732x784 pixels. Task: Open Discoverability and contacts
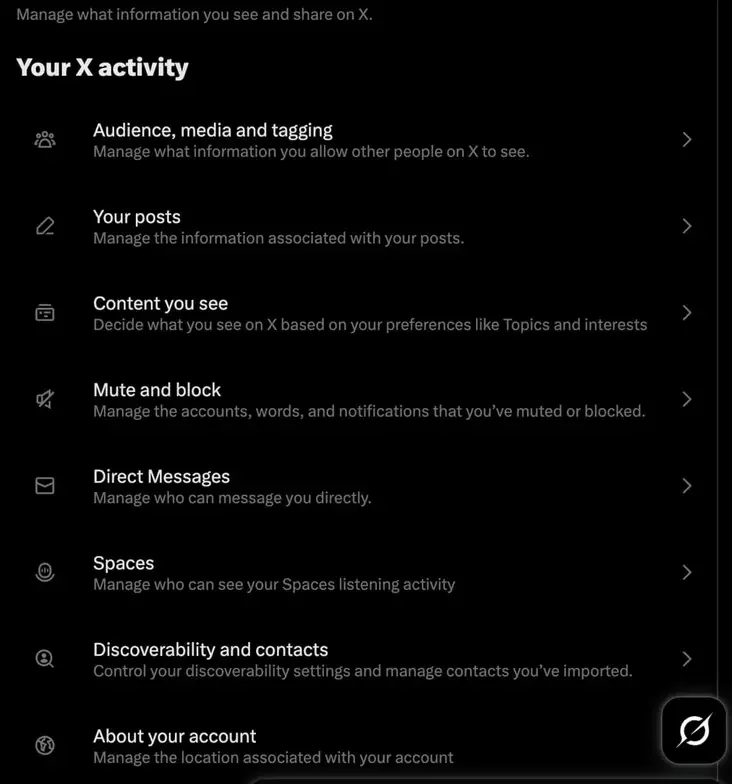tap(360, 659)
